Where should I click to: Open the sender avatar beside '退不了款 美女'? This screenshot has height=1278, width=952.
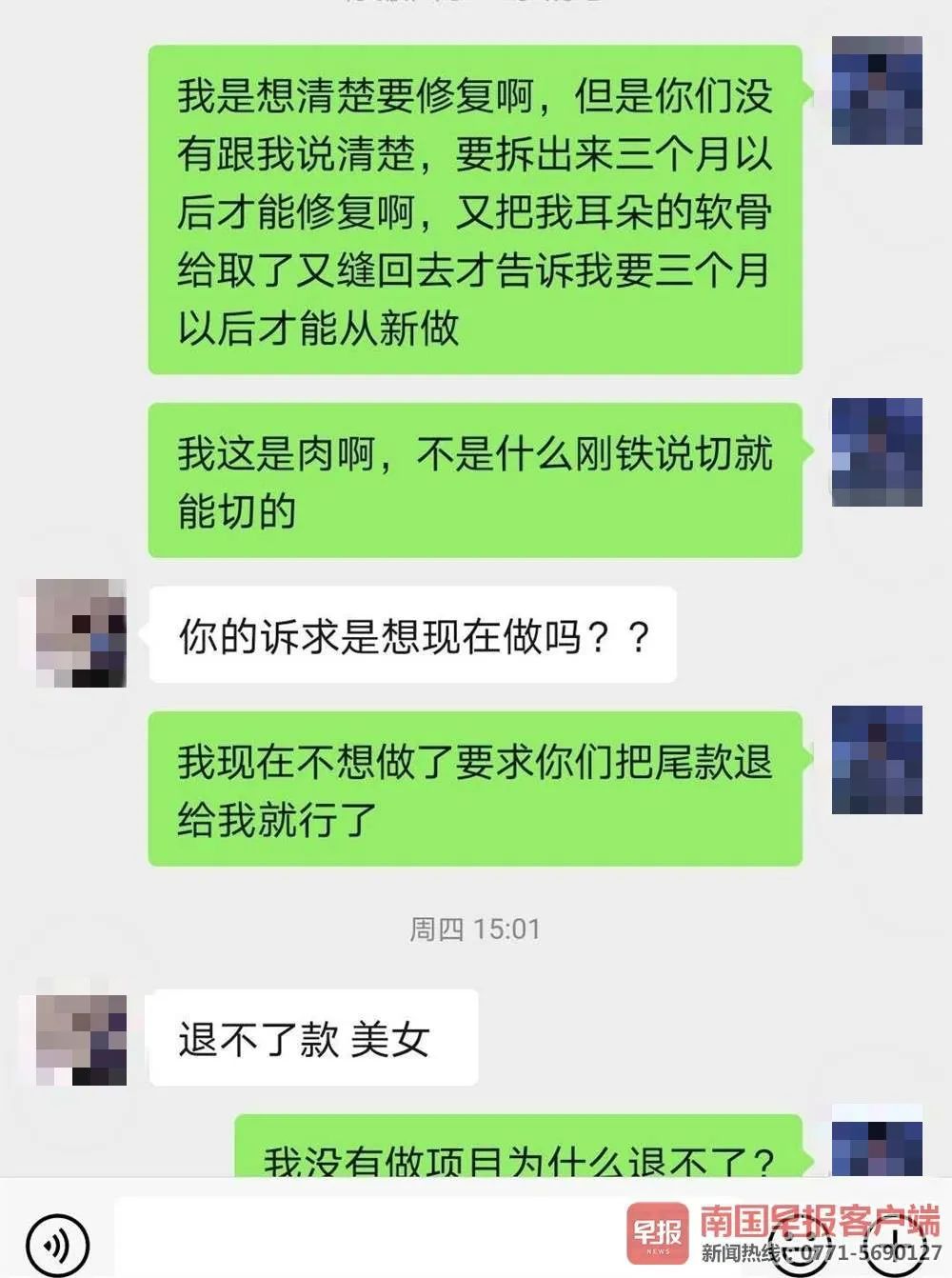pos(81,1040)
